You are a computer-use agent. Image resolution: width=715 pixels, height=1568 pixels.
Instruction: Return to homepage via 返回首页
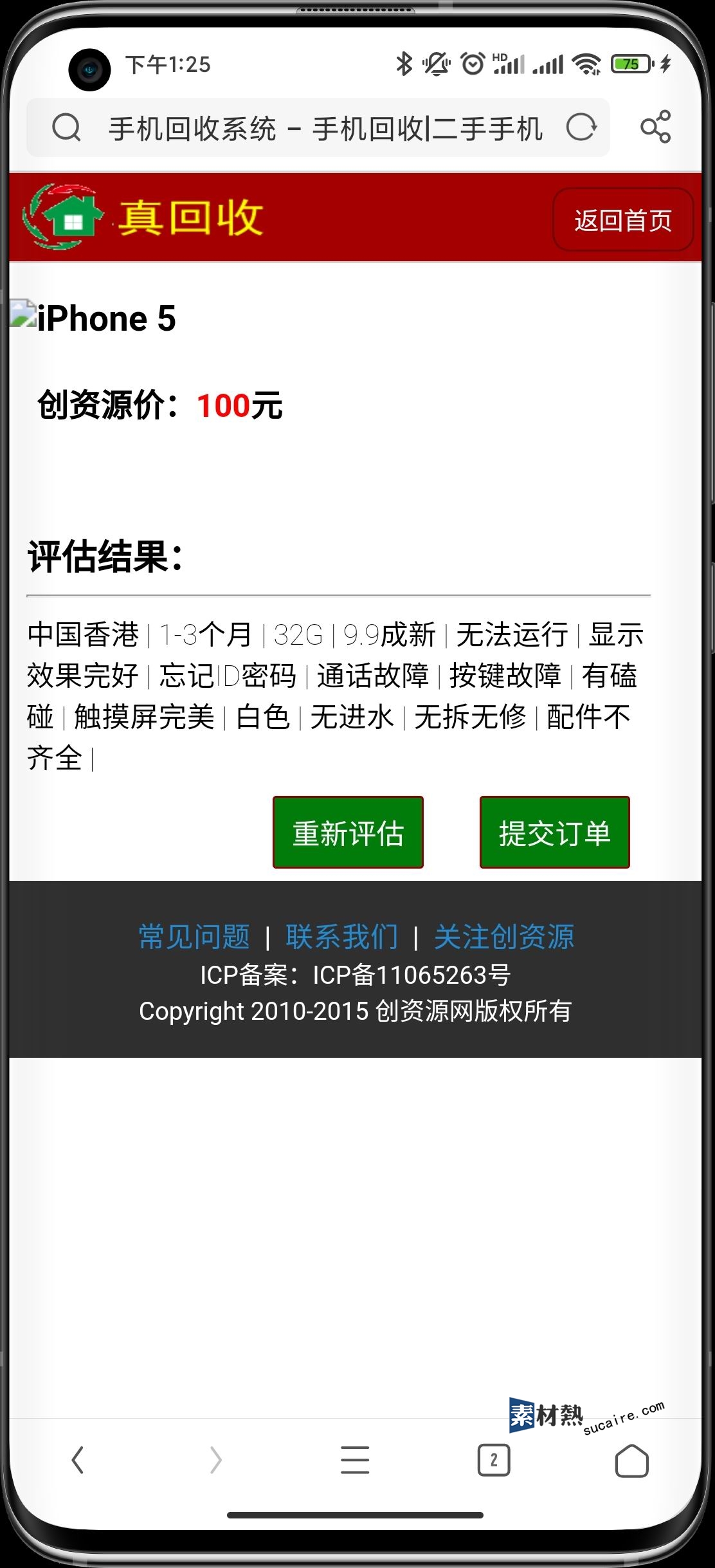[x=622, y=220]
